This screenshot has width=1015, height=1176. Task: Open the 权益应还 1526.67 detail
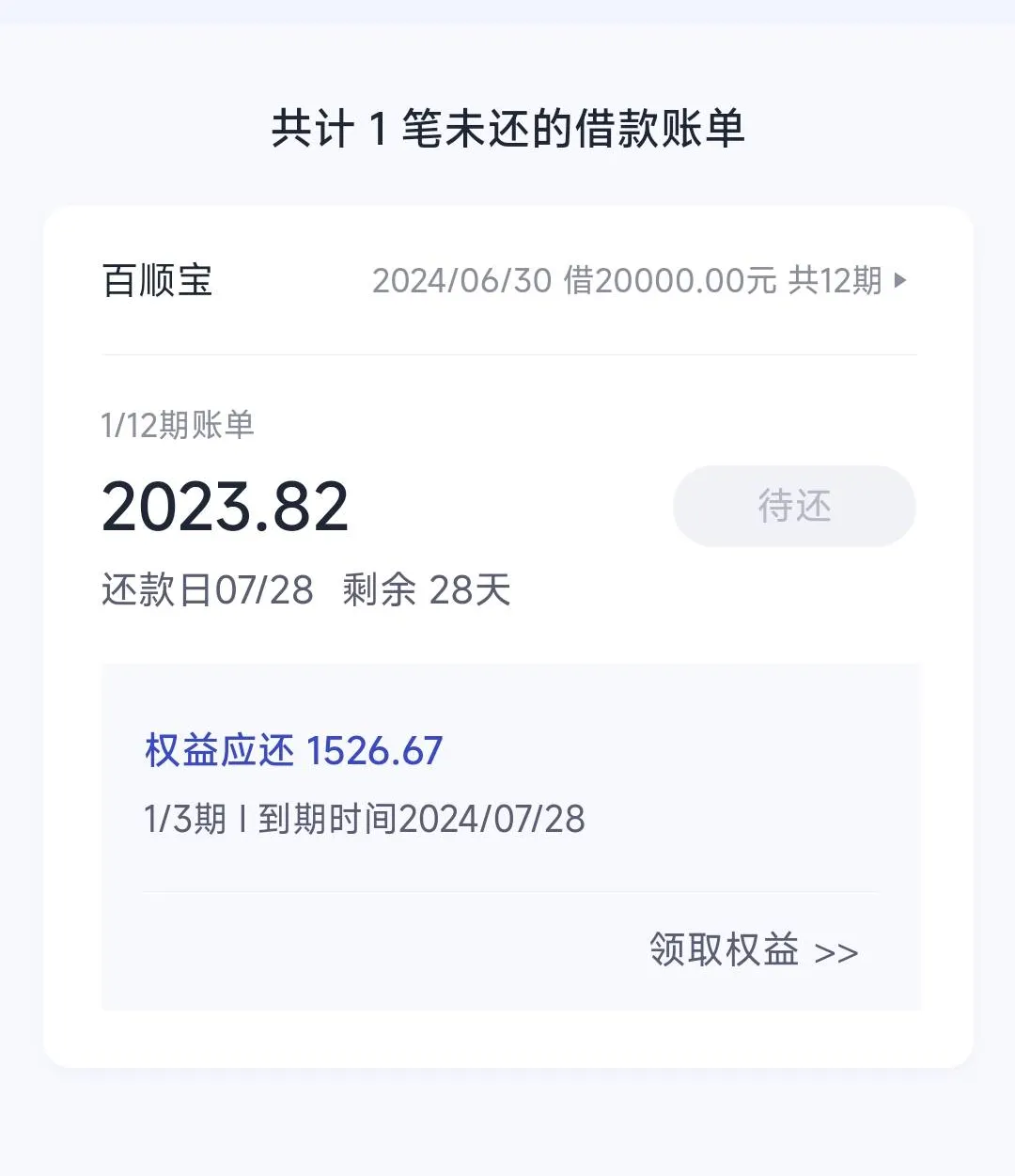pyautogui.click(x=290, y=750)
